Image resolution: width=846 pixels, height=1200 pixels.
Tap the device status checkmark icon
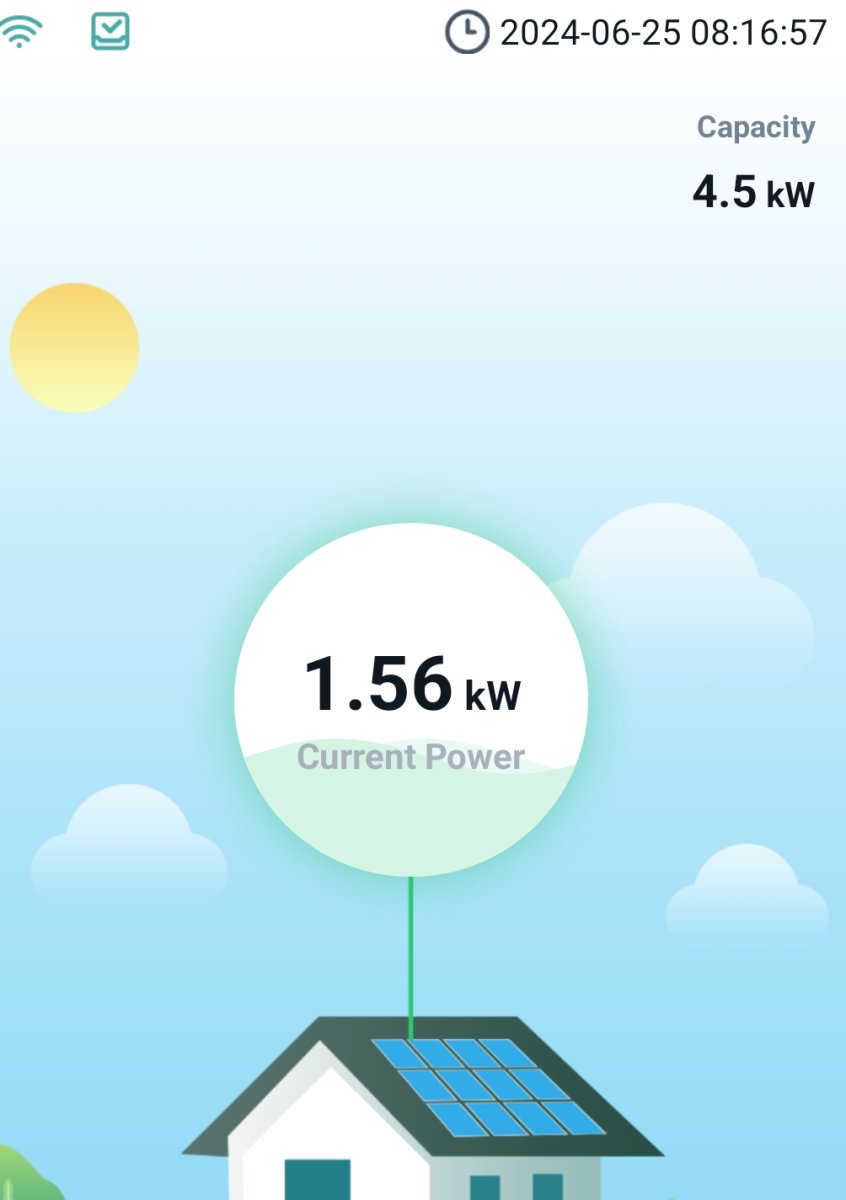110,32
